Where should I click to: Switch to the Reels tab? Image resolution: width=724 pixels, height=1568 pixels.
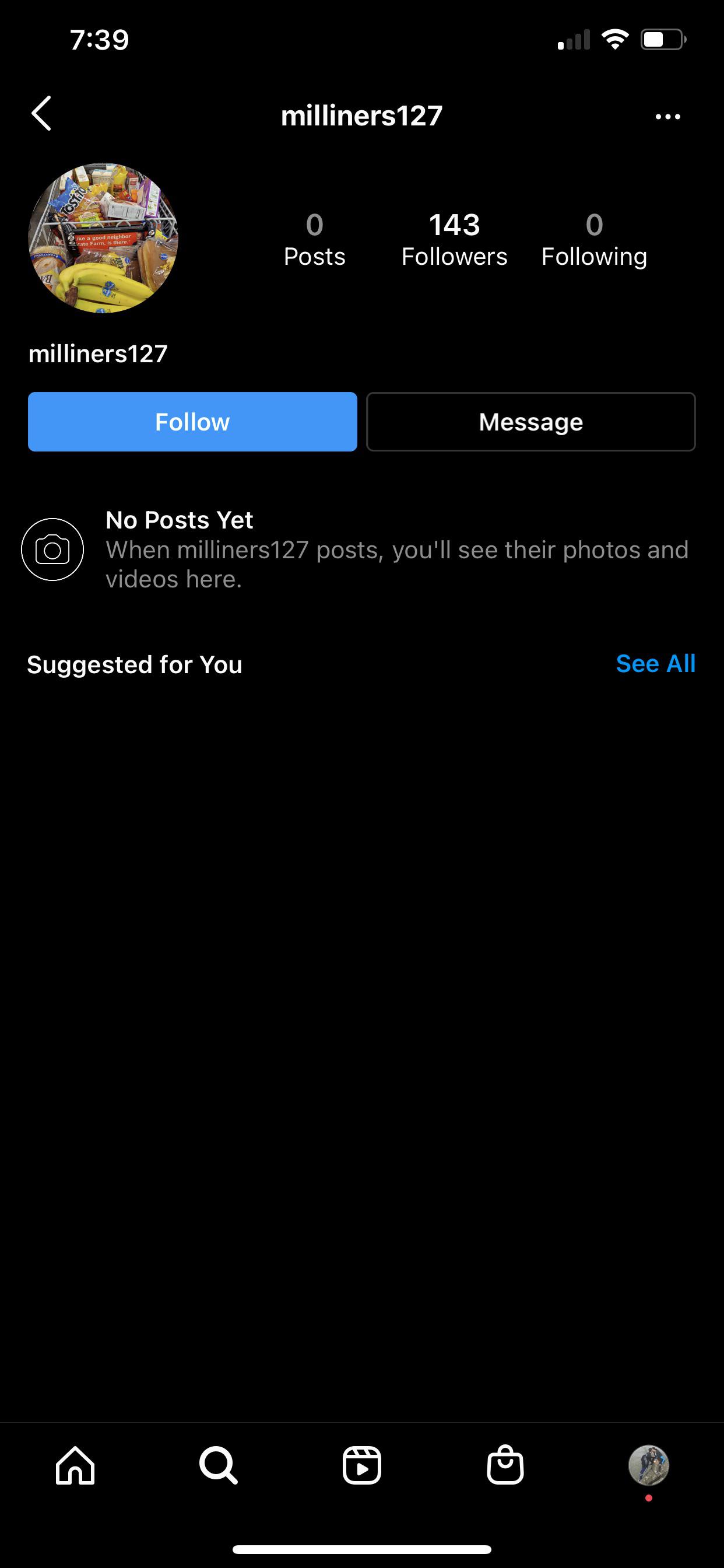362,1465
